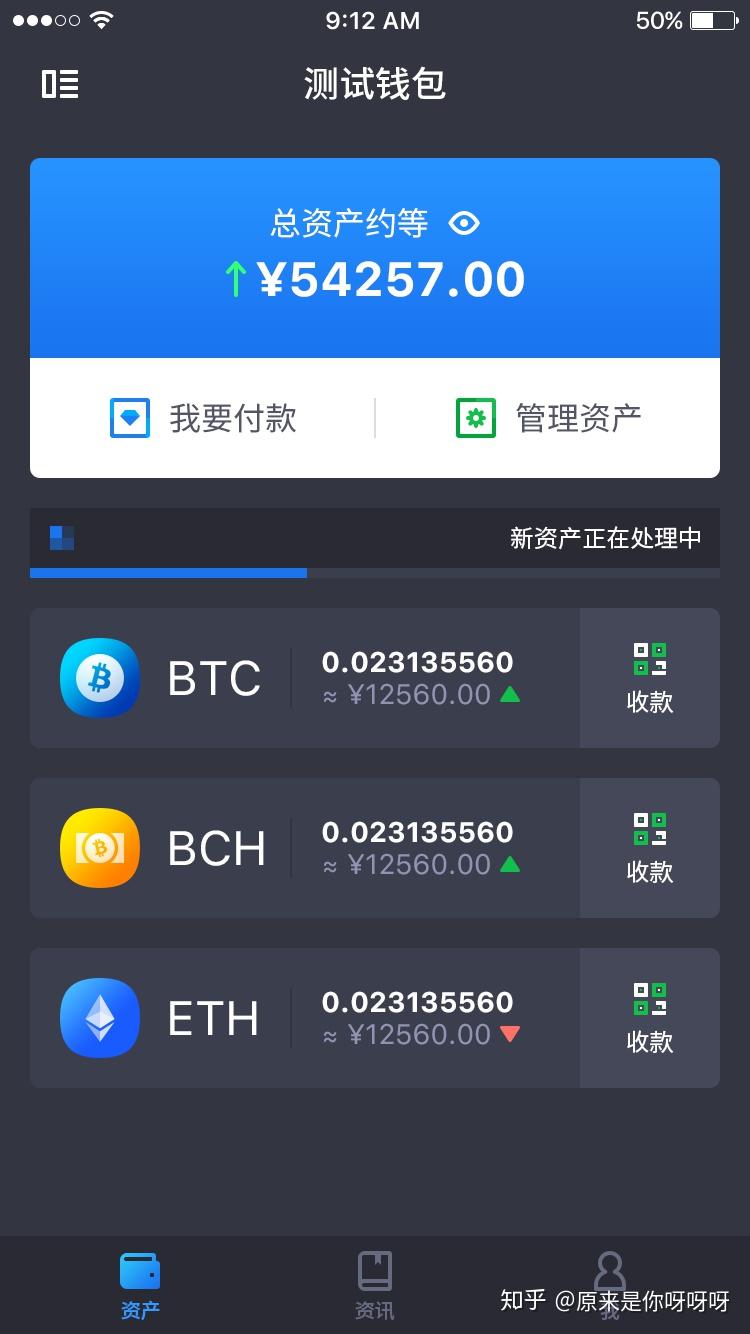Tap 收款 for ETH
Screen dimensions: 750x1334
tap(649, 1018)
